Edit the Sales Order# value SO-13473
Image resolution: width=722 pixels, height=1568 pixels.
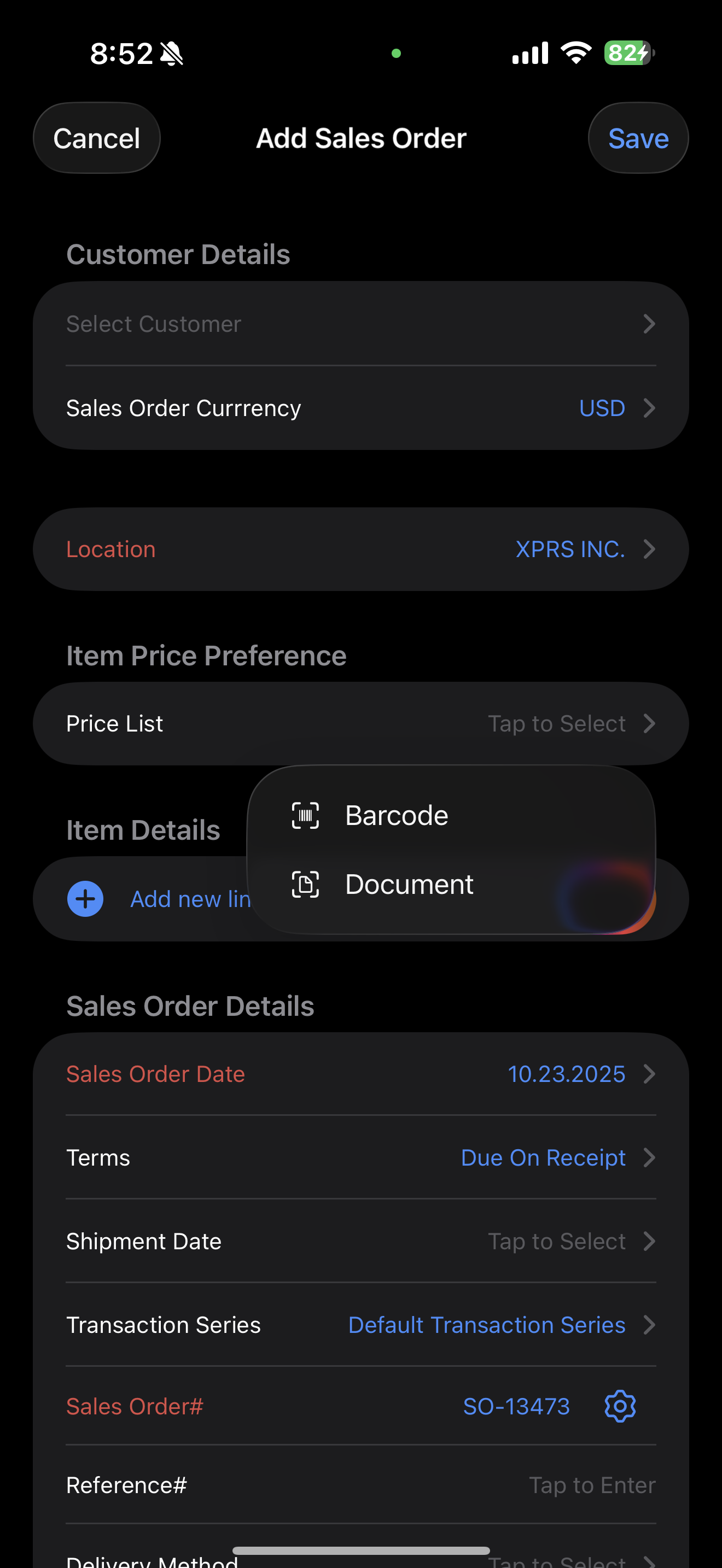[516, 1407]
